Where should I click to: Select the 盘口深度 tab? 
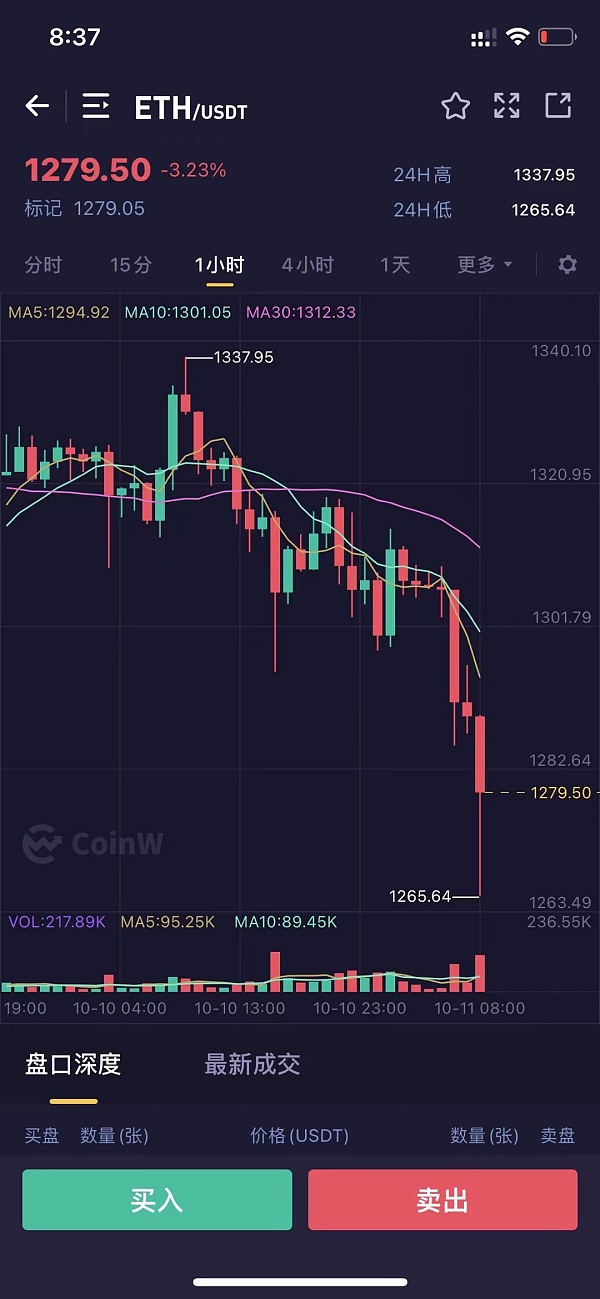point(73,1064)
